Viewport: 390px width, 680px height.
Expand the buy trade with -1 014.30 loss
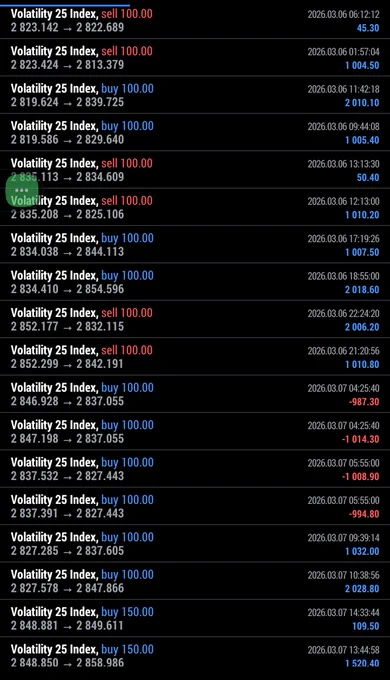click(x=195, y=431)
